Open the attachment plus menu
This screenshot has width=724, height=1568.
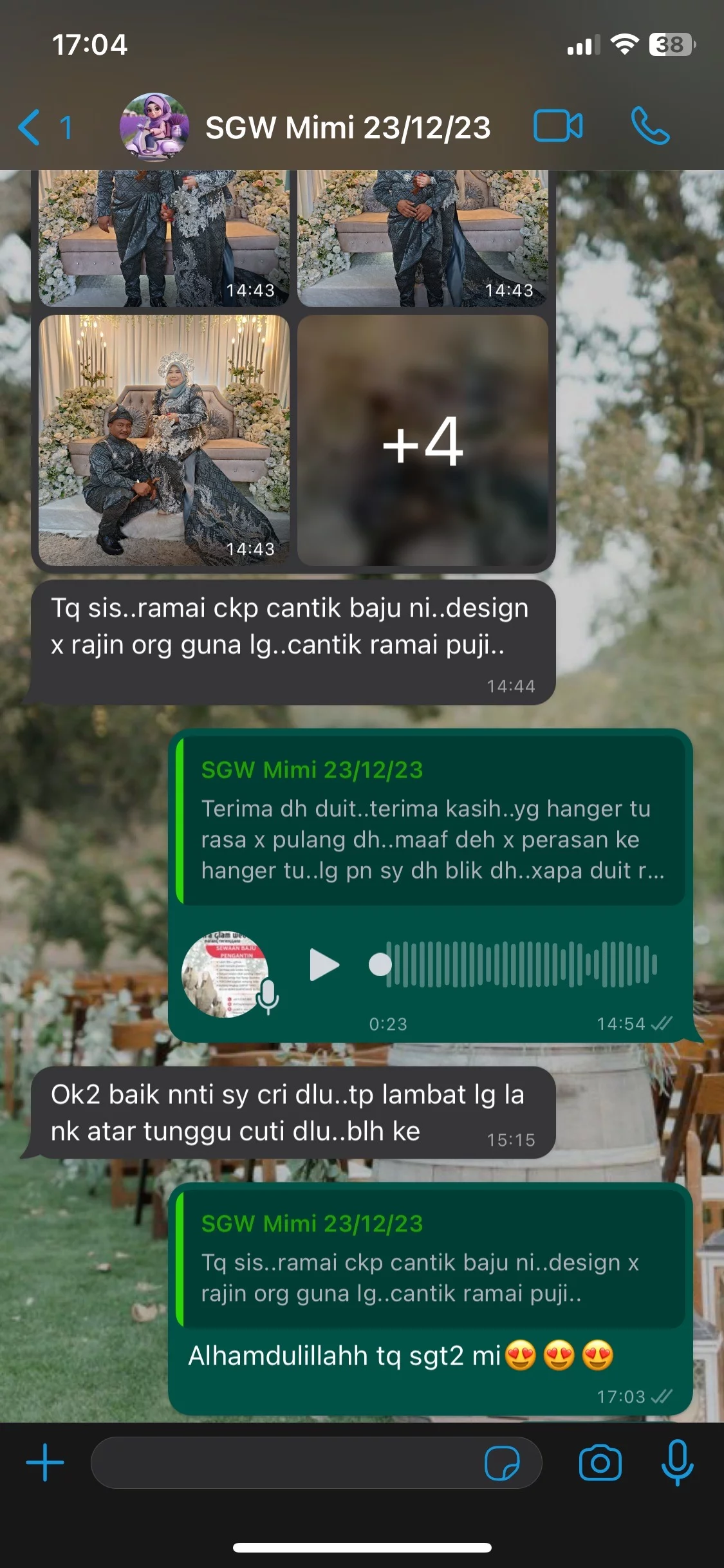[45, 1462]
